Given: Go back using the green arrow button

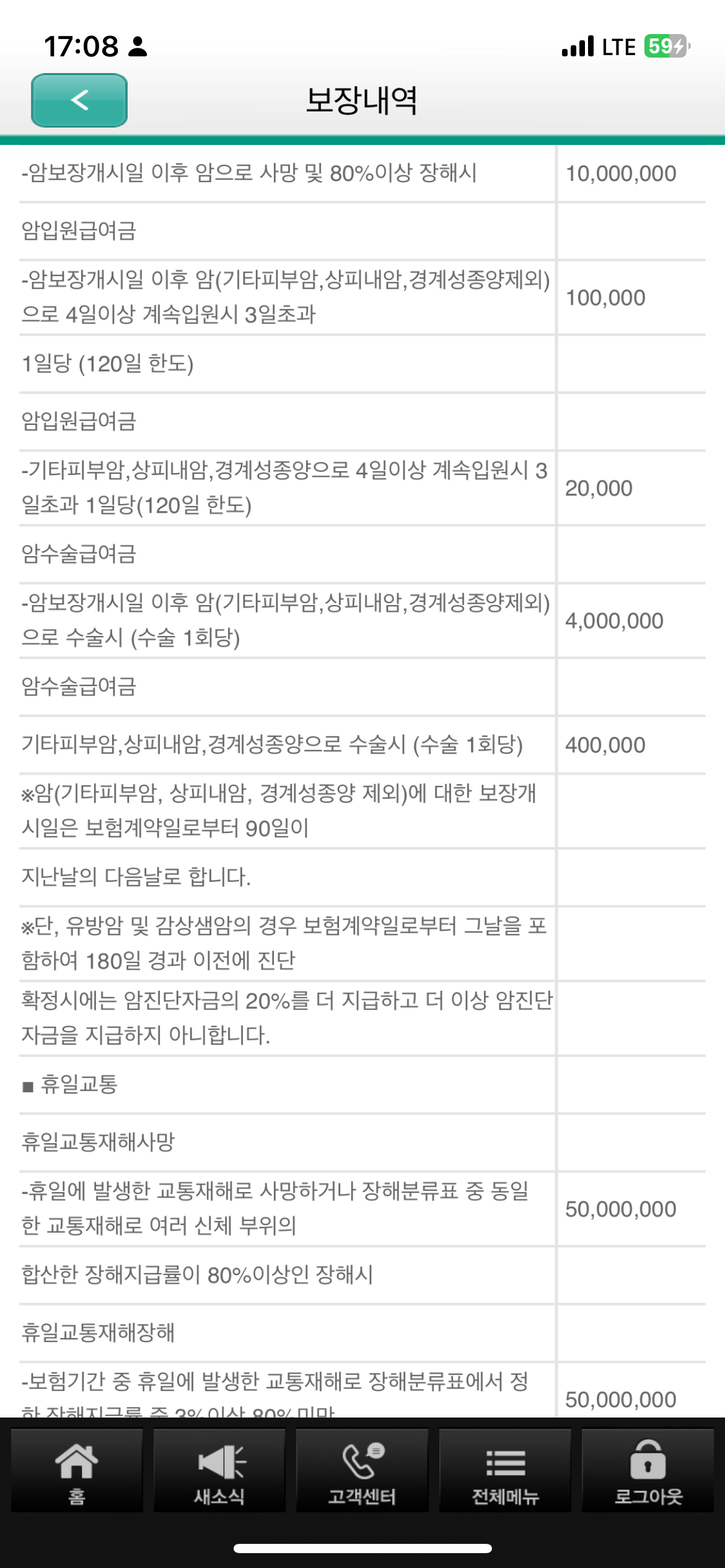Looking at the screenshot, I should coord(79,100).
